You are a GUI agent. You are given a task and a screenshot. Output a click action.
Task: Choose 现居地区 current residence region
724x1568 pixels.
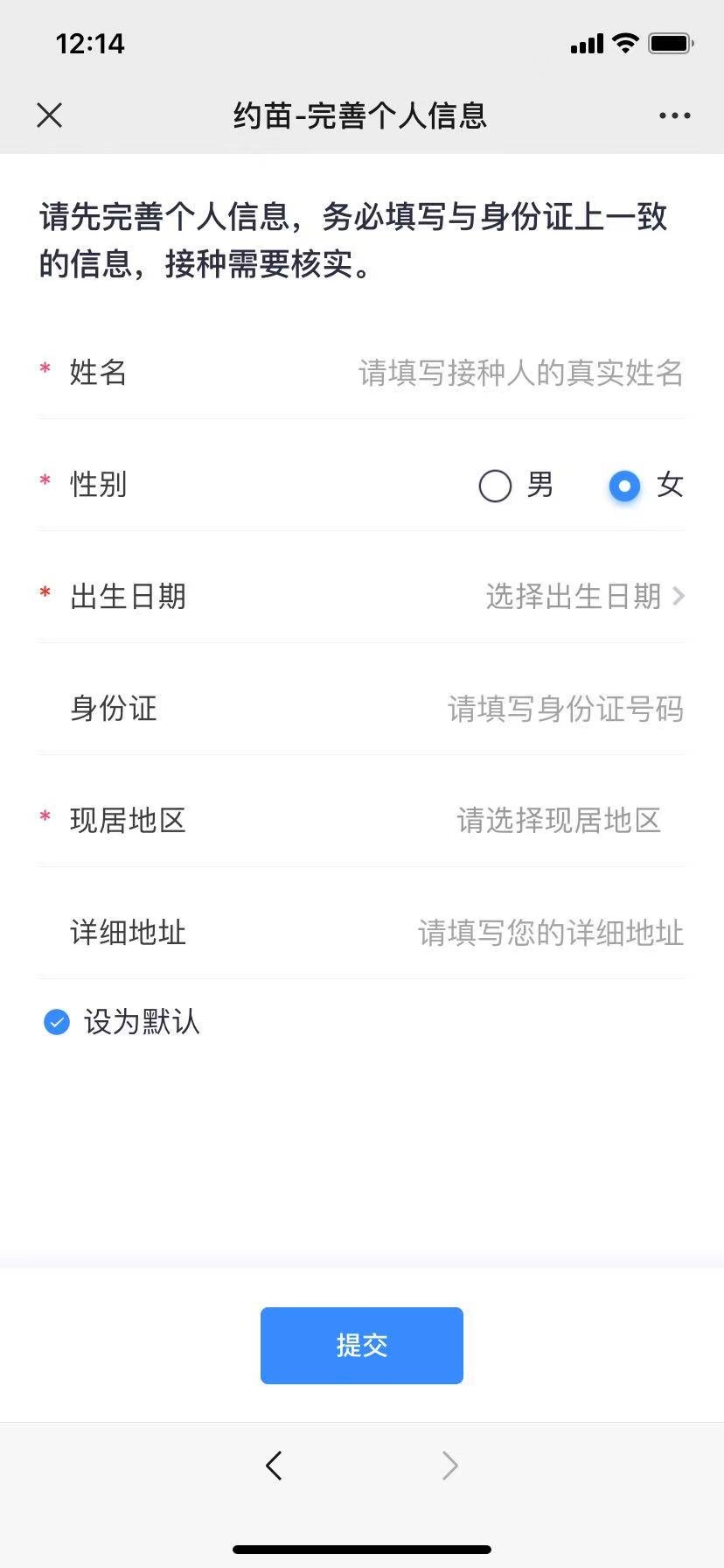pos(558,821)
